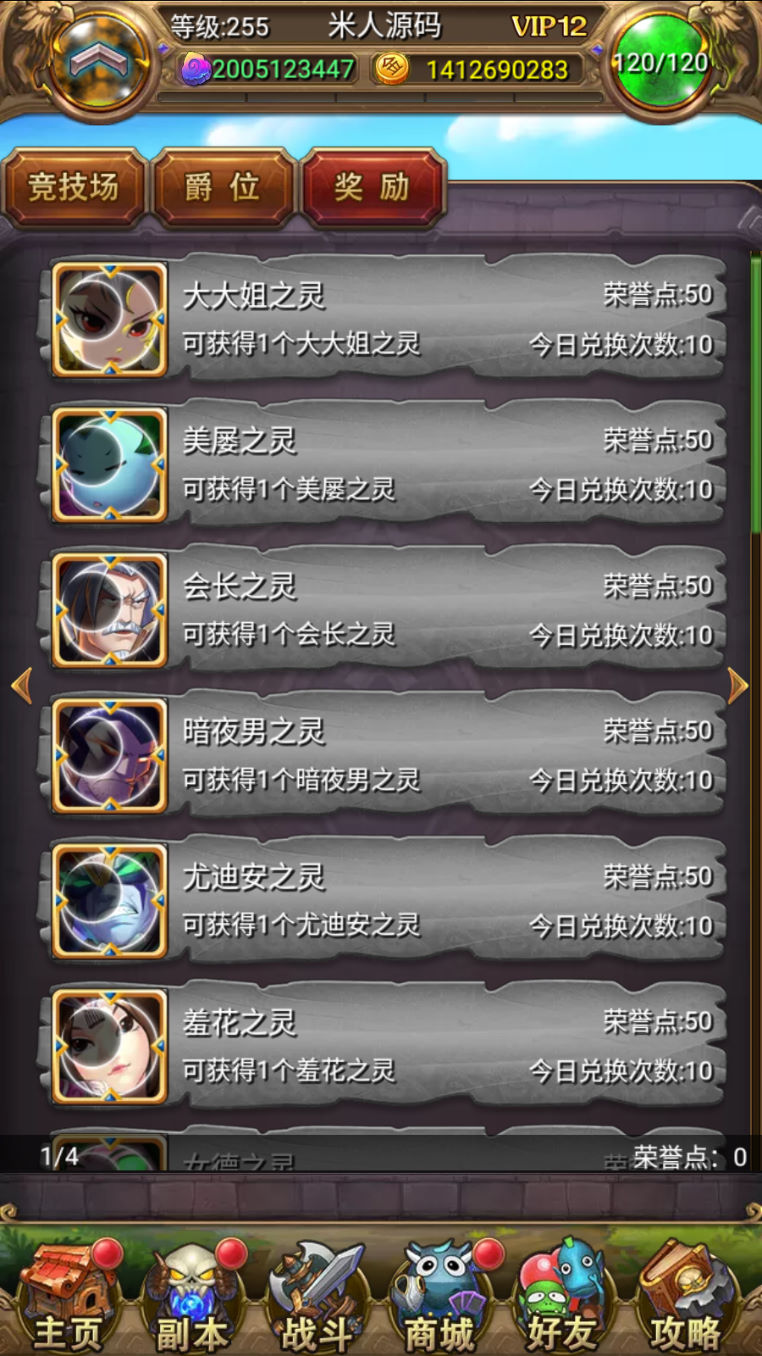This screenshot has width=762, height=1356.
Task: Tap the green 120/120 stamina orb
Action: pyautogui.click(x=661, y=62)
